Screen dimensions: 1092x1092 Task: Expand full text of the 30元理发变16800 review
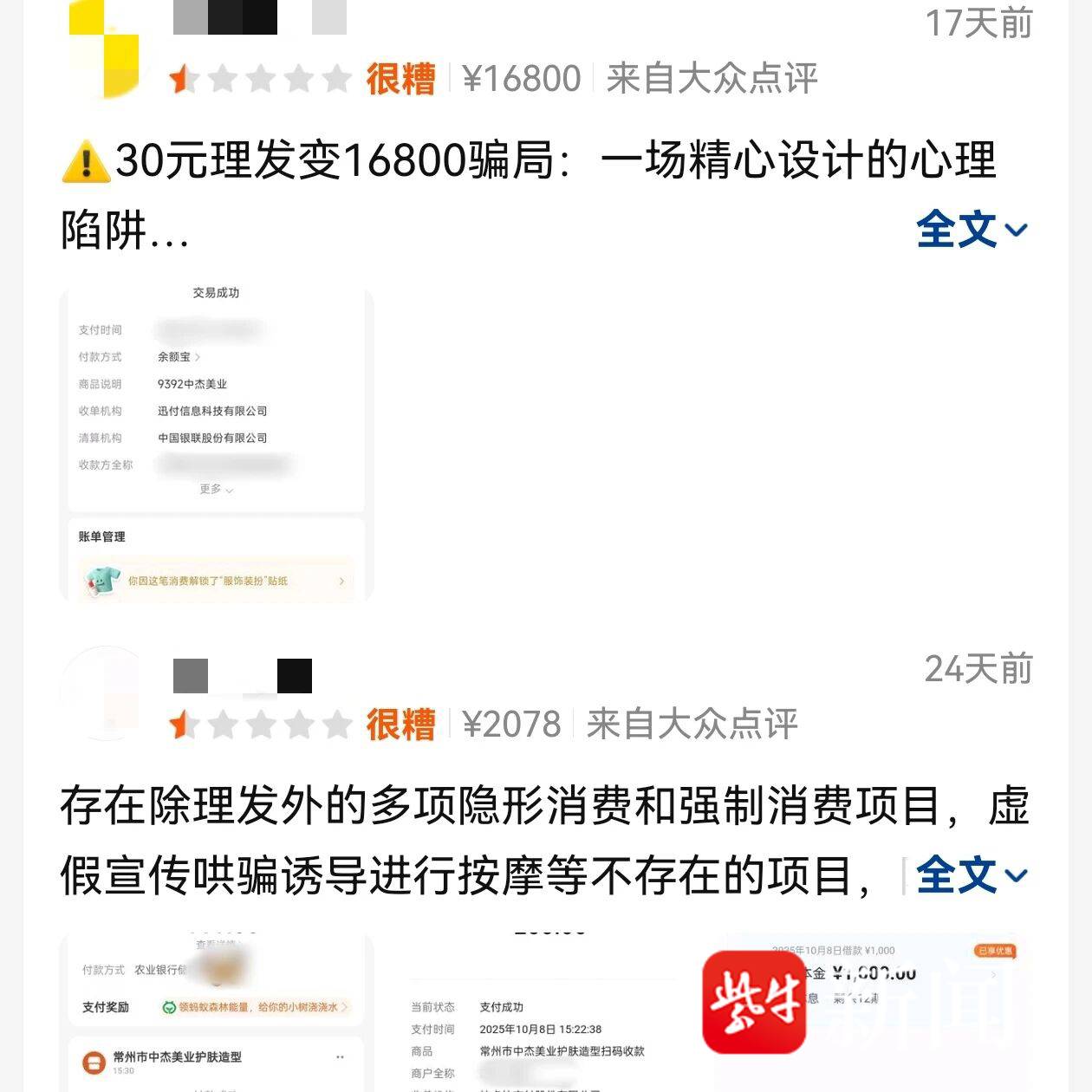tap(971, 230)
